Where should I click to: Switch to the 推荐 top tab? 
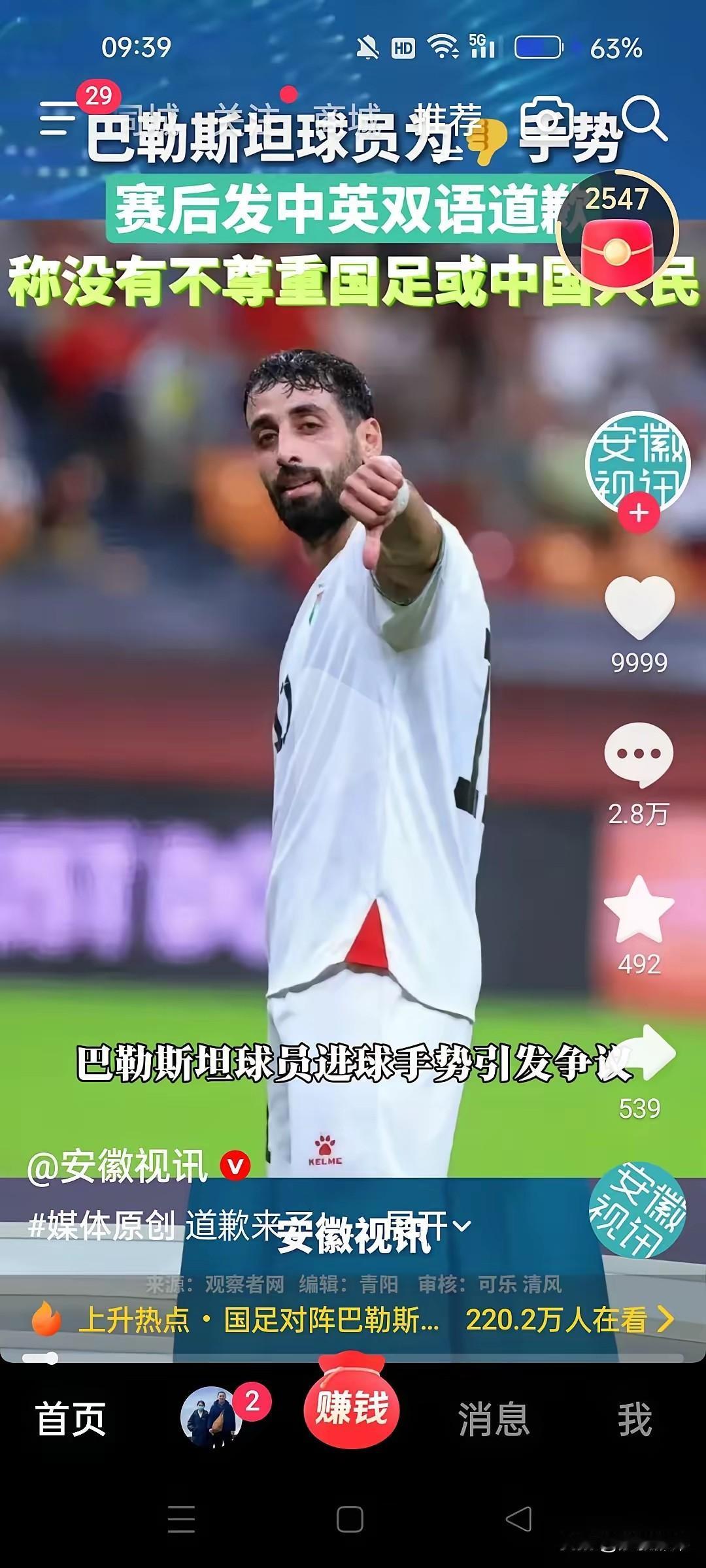(x=450, y=119)
